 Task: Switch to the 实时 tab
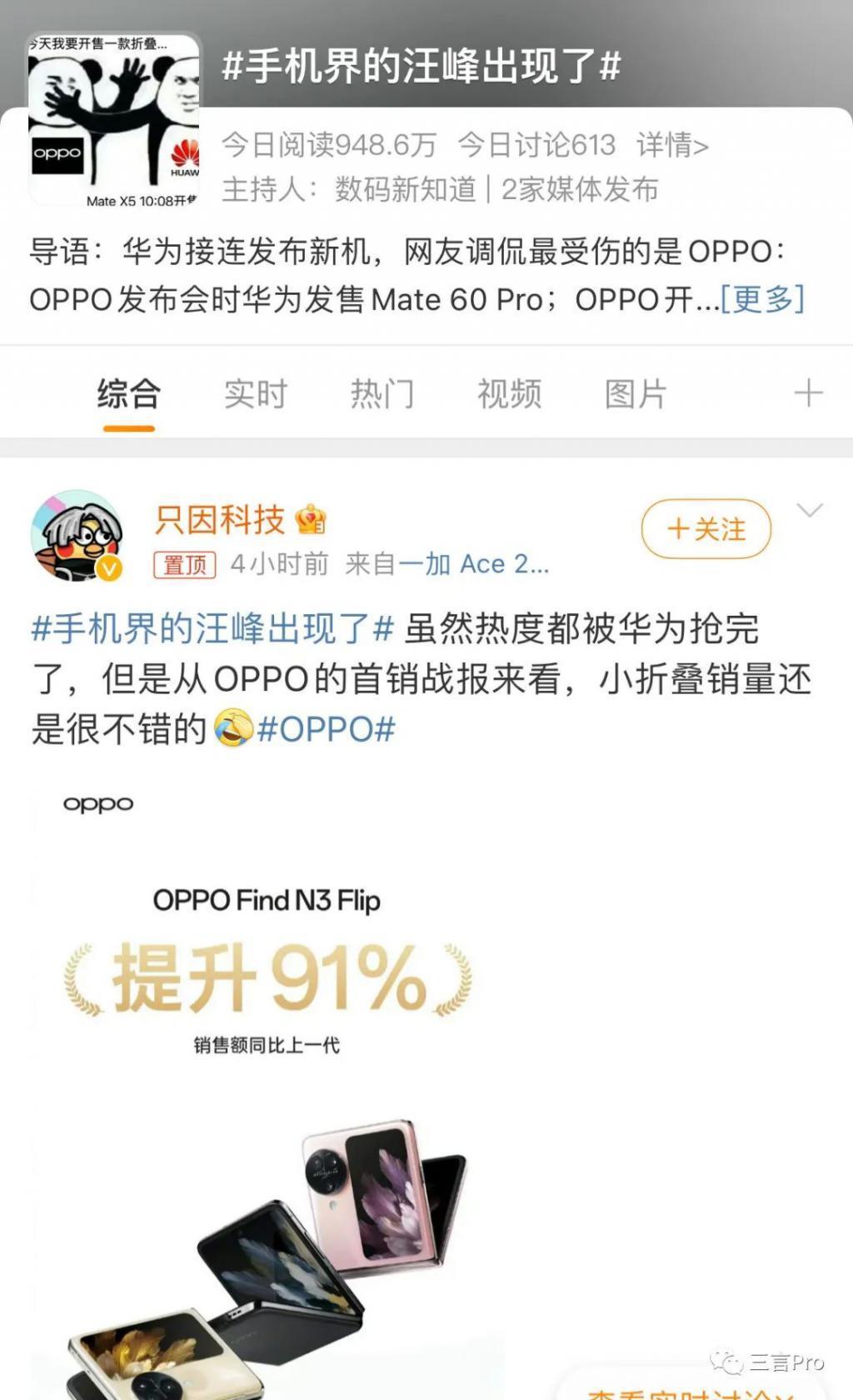(256, 393)
